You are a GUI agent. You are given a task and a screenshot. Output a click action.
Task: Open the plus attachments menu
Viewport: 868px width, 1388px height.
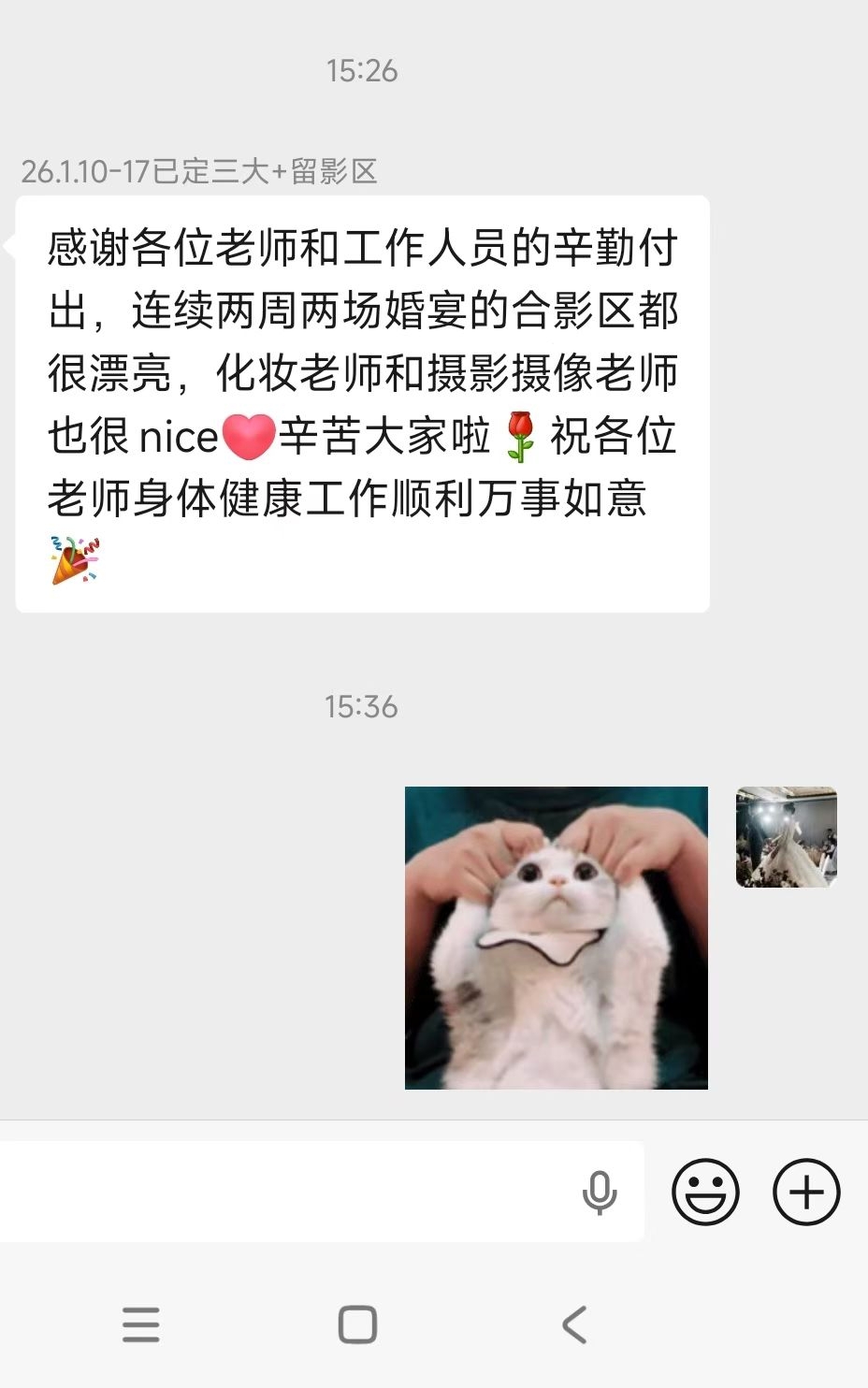pyautogui.click(x=806, y=1192)
